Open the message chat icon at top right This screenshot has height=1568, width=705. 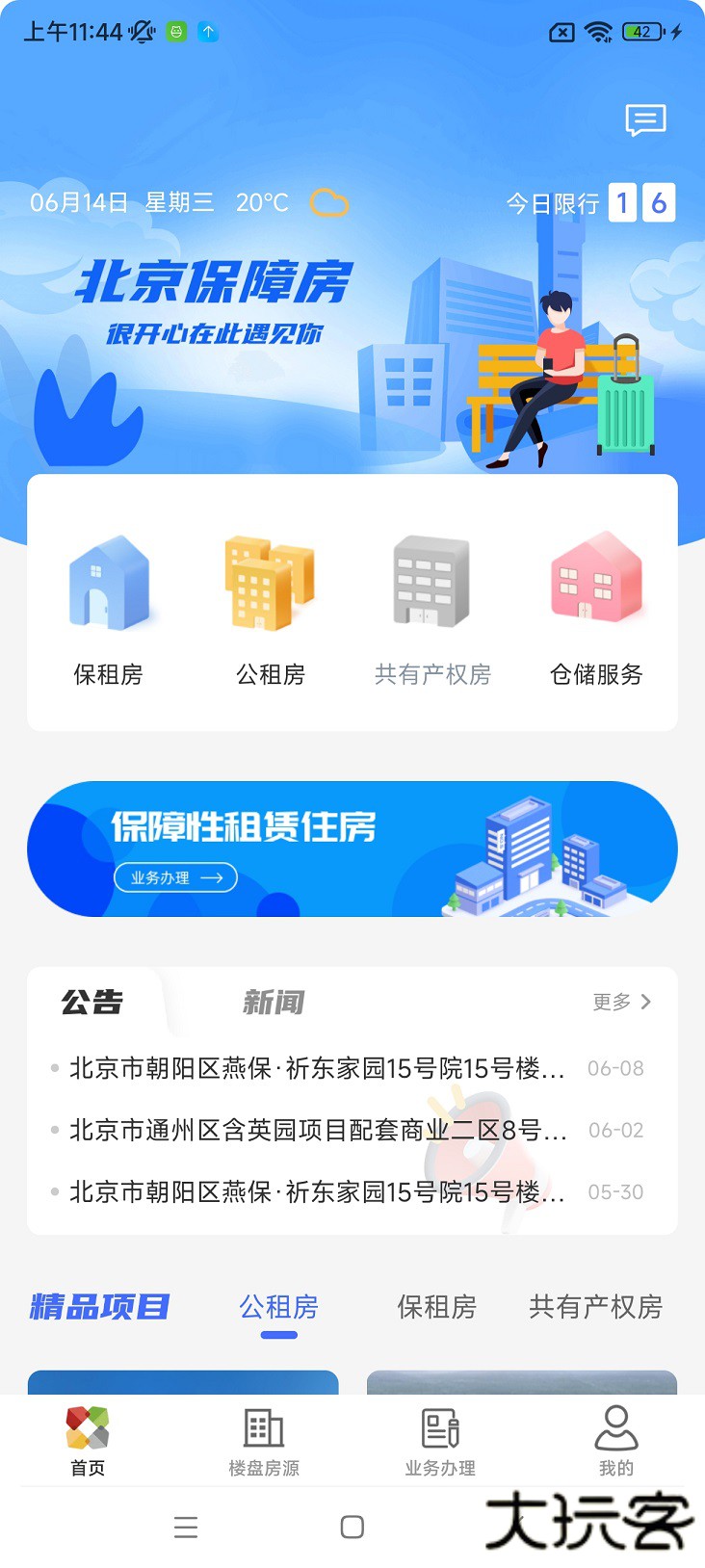click(644, 121)
